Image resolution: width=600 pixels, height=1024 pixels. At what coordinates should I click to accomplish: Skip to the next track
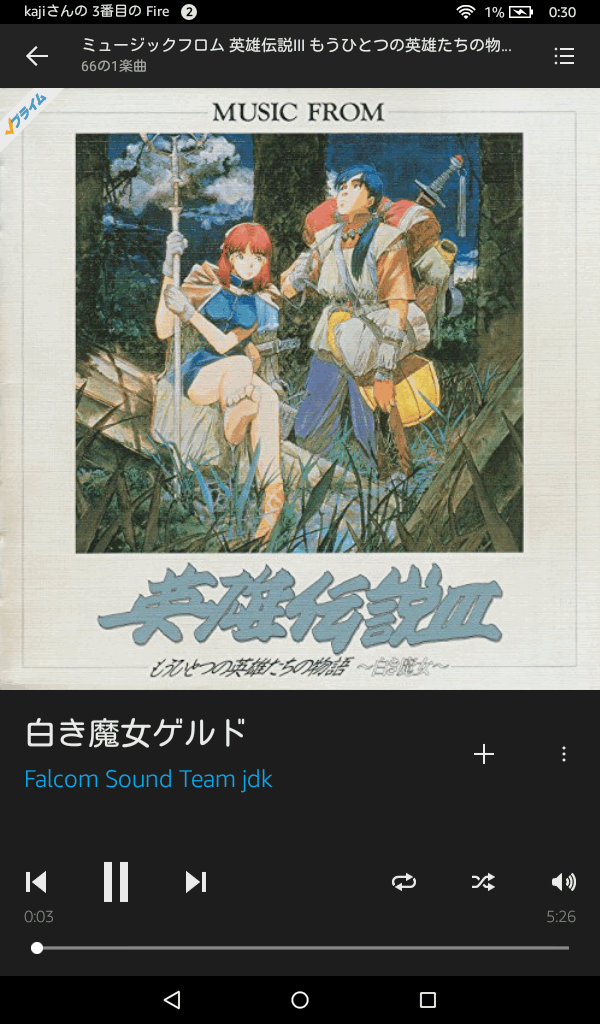196,881
